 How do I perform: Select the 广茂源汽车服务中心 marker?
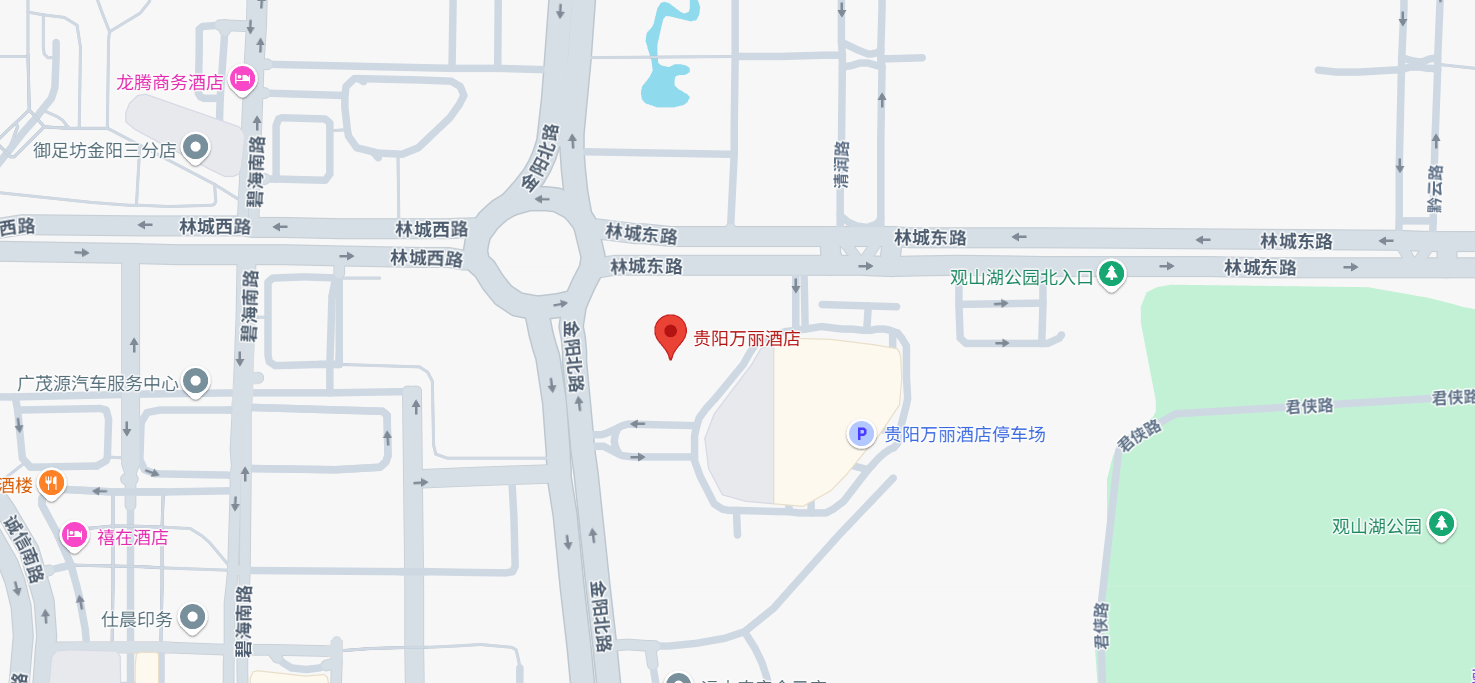click(x=196, y=381)
